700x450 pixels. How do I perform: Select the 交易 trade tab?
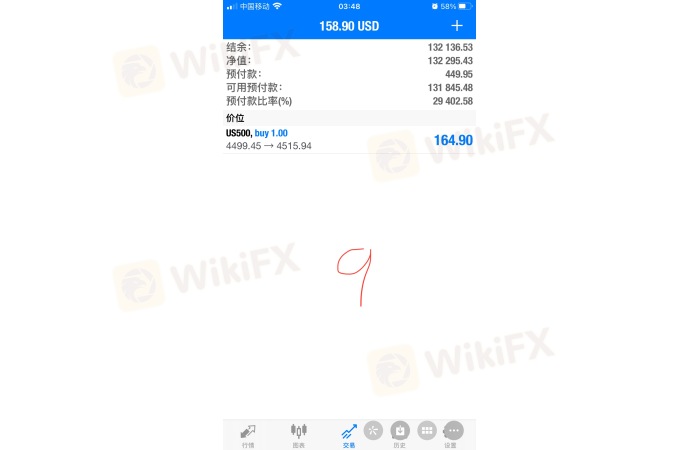[349, 434]
